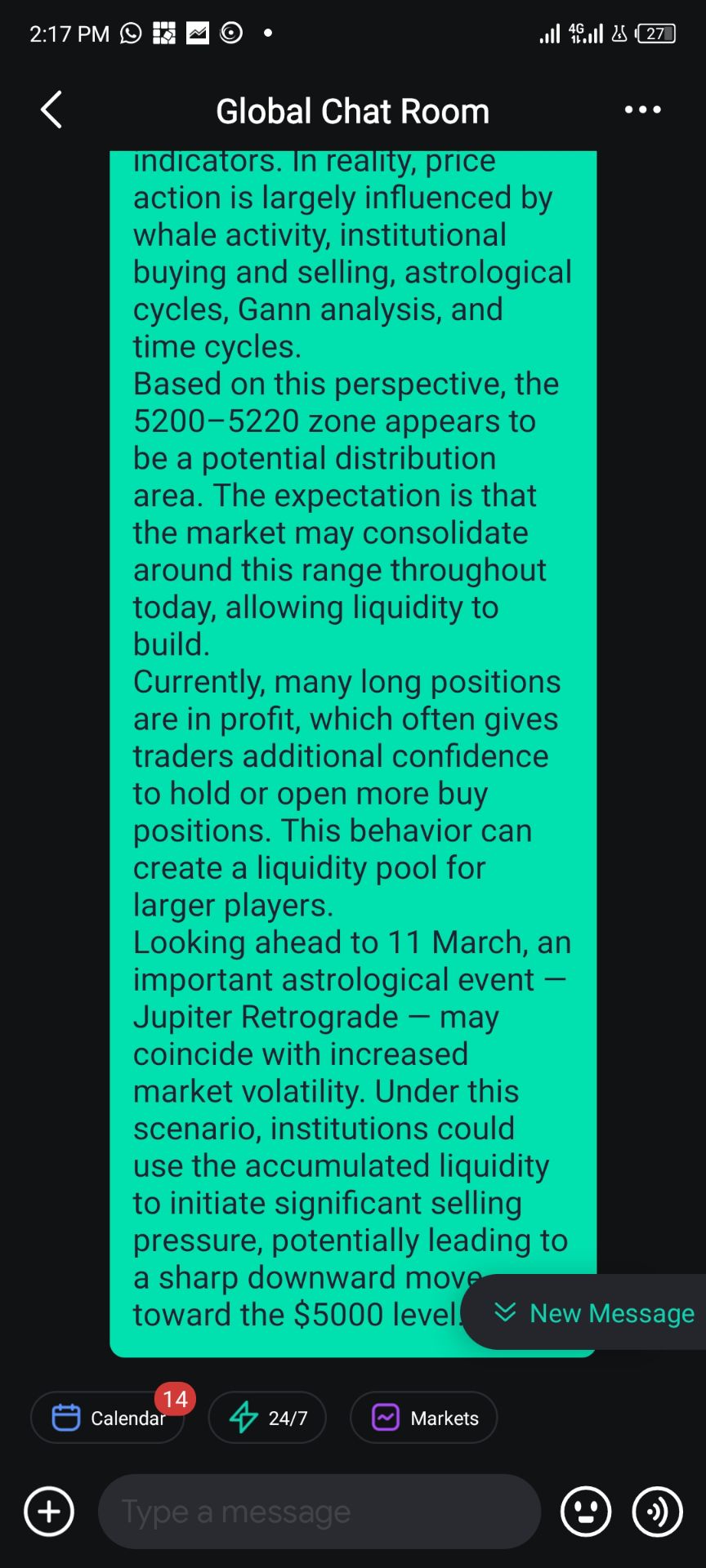Screen dimensions: 706x1568
Task: Select the 24/7 chip
Action: pyautogui.click(x=268, y=1418)
